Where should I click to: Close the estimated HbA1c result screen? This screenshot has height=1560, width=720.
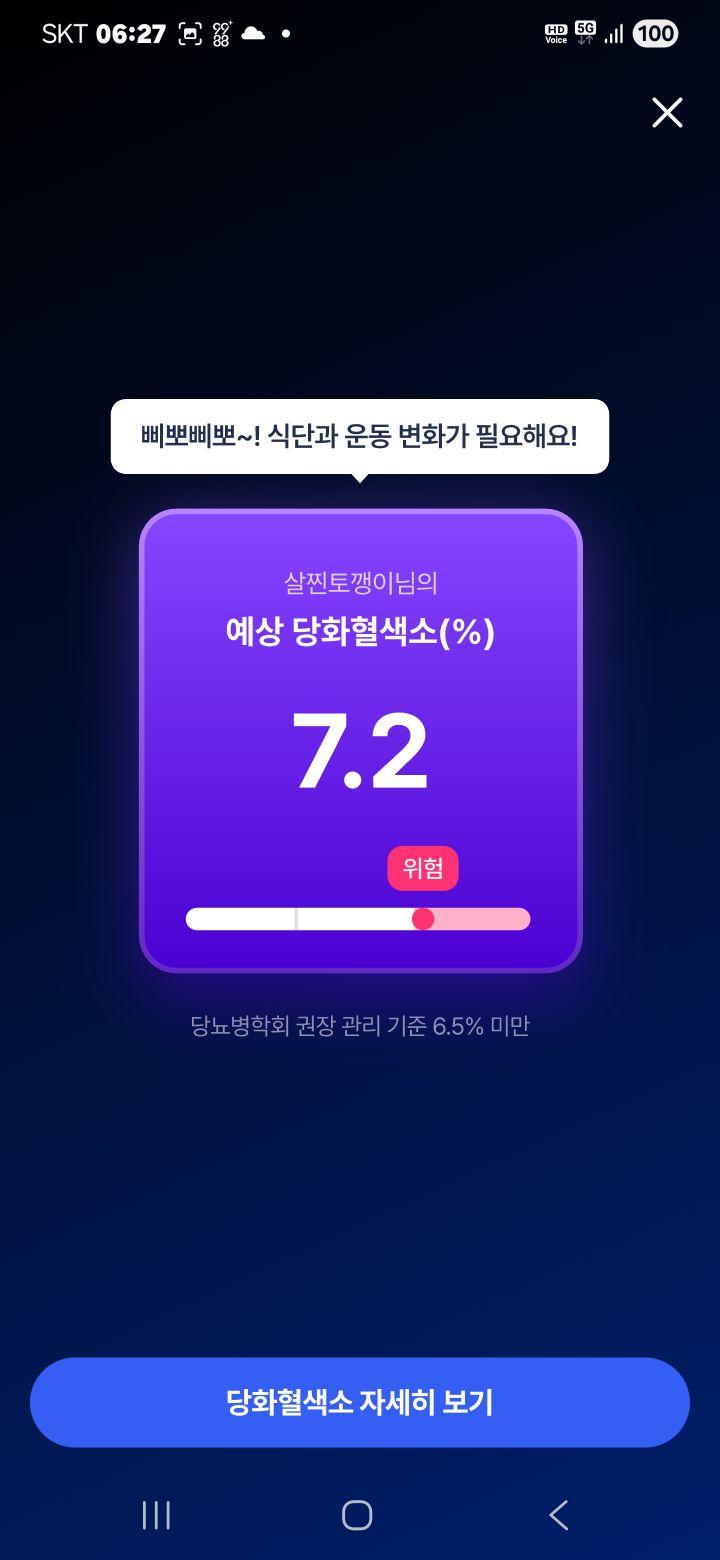pyautogui.click(x=667, y=113)
